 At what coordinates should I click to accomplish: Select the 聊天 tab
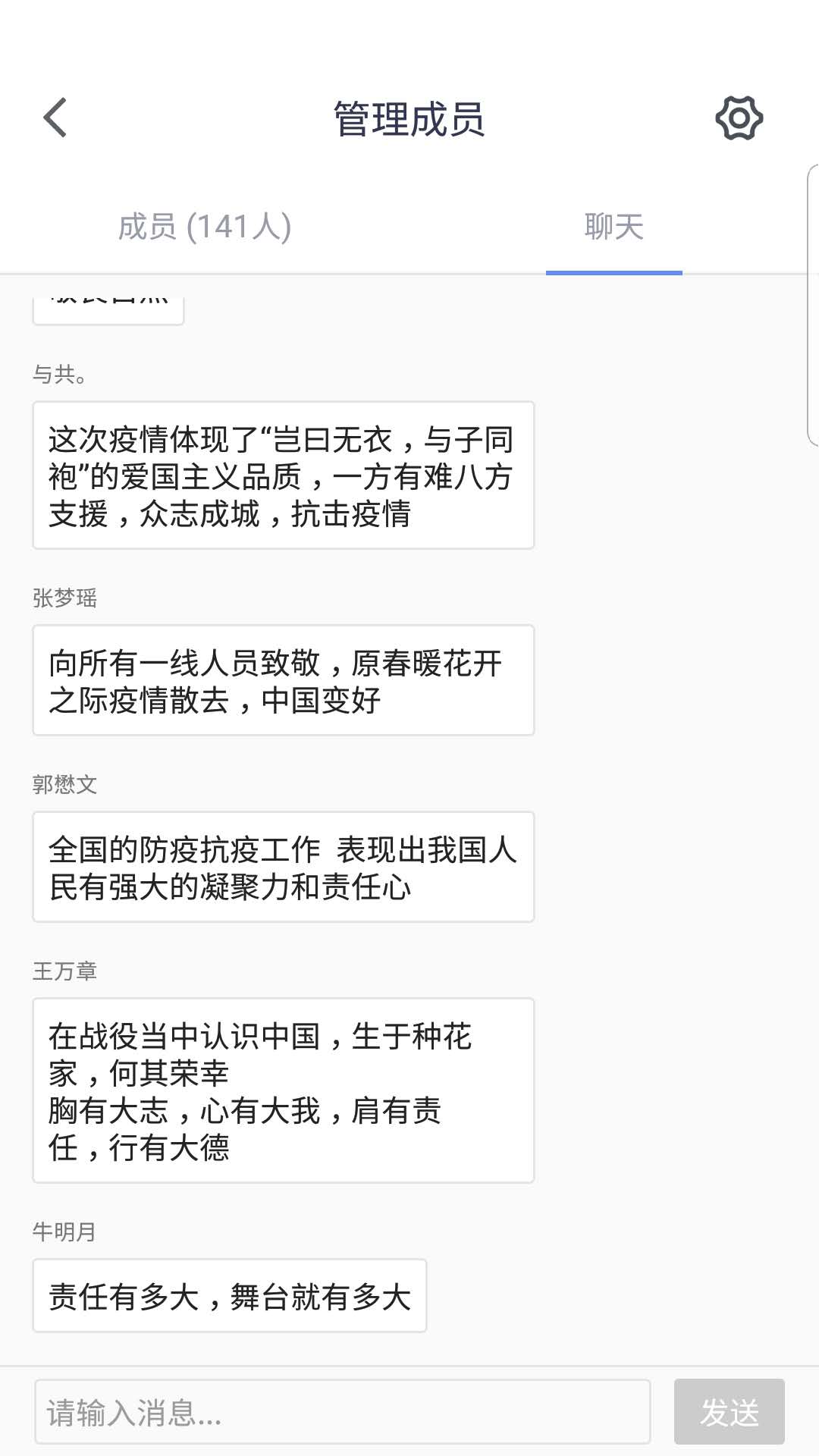(x=613, y=227)
